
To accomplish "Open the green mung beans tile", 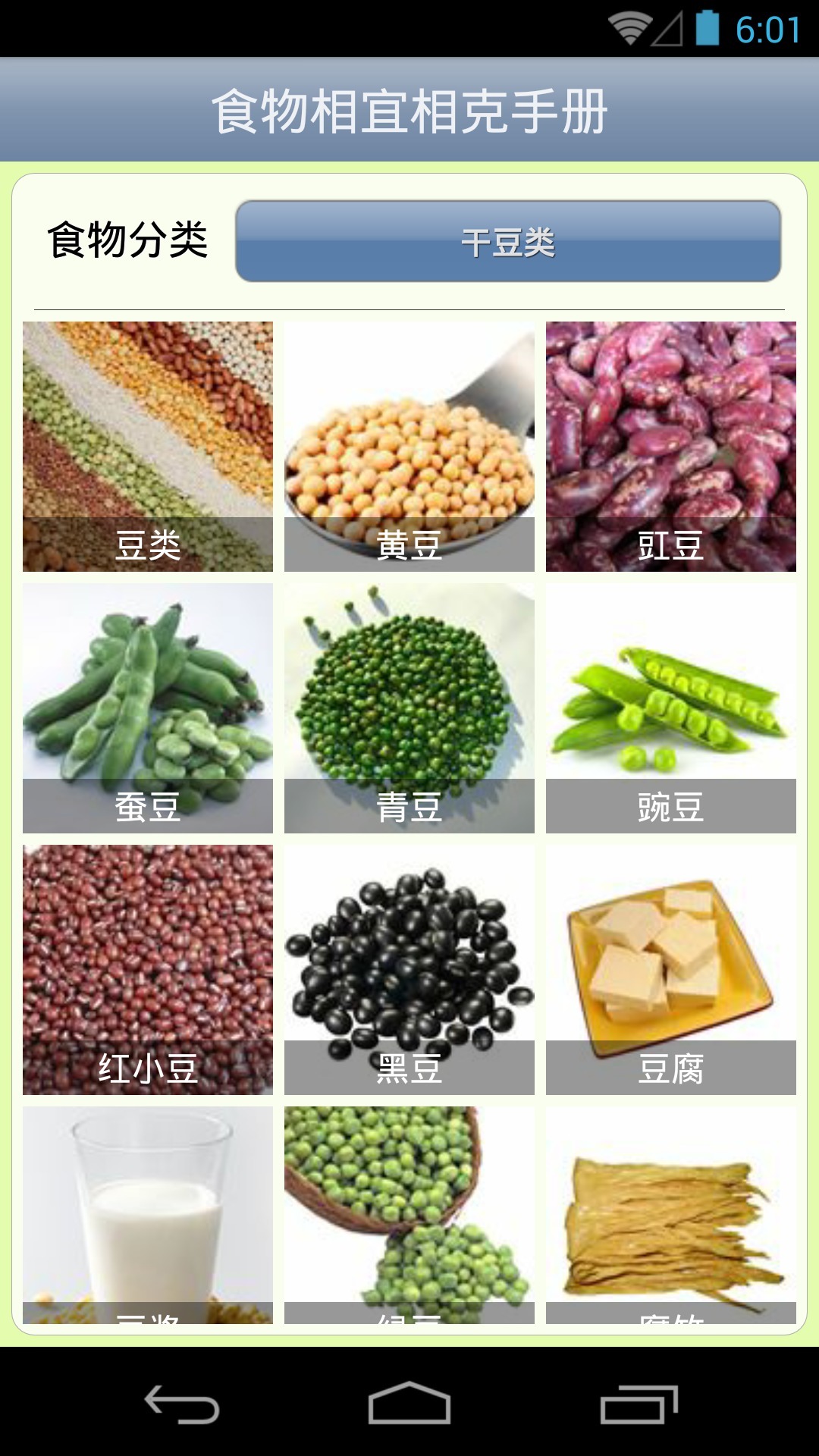I will [x=409, y=1213].
